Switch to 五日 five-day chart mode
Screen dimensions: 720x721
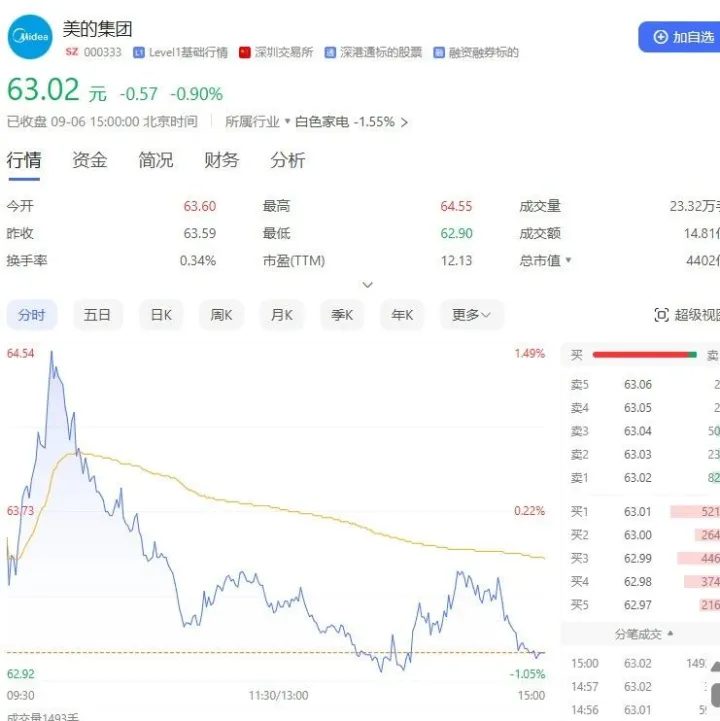click(98, 314)
